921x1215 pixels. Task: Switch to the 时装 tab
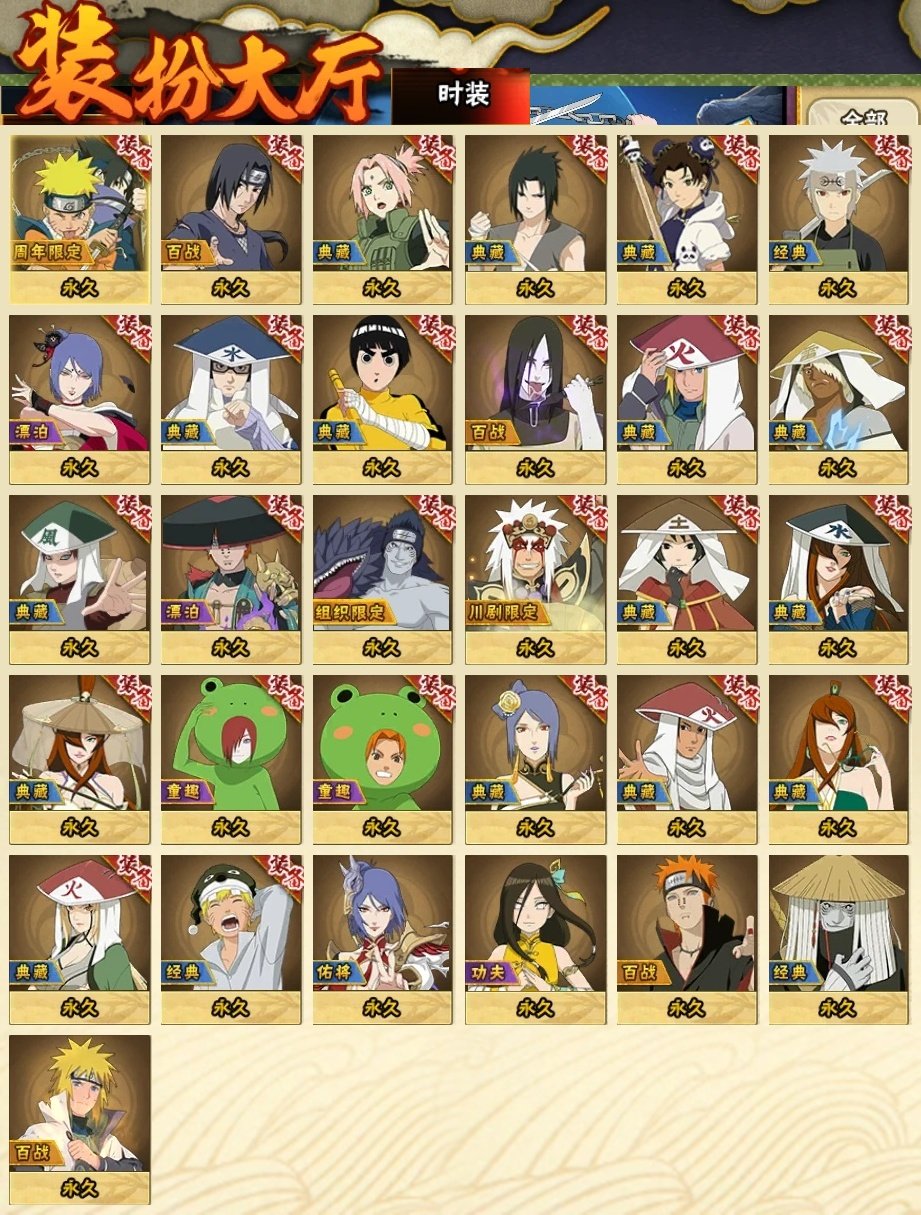[x=462, y=95]
